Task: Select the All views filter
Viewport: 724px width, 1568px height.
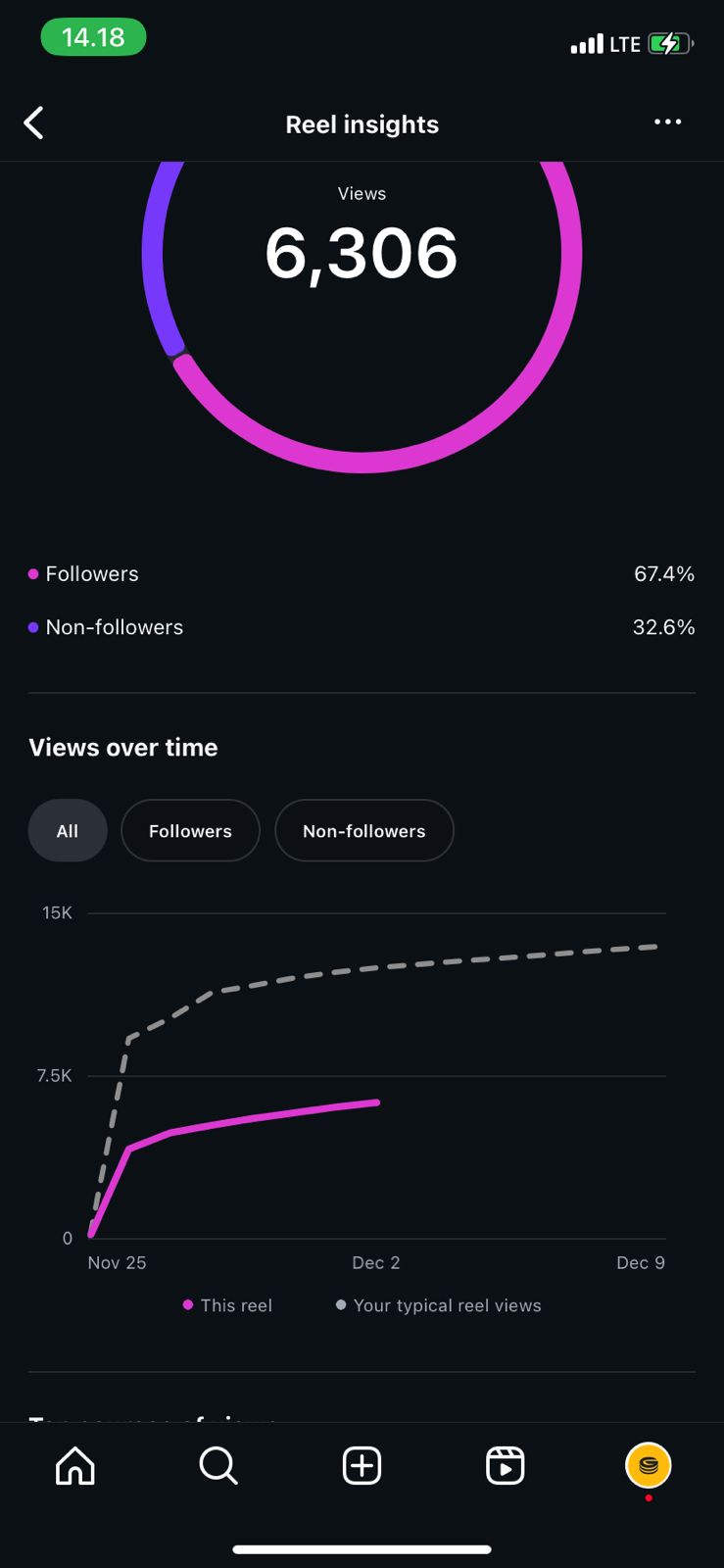Action: click(x=68, y=831)
